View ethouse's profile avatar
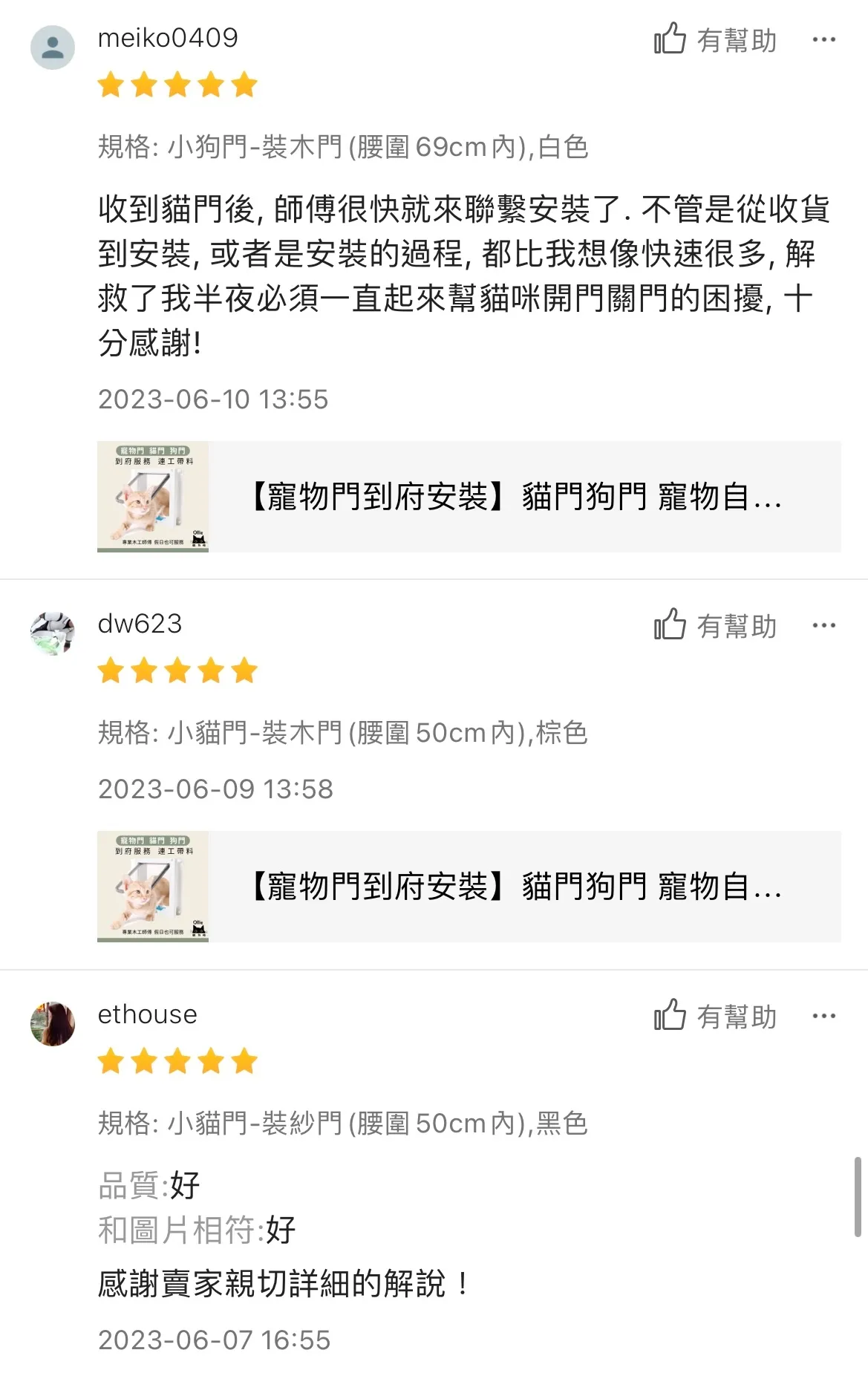Image resolution: width=868 pixels, height=1373 pixels. pos(53,1024)
